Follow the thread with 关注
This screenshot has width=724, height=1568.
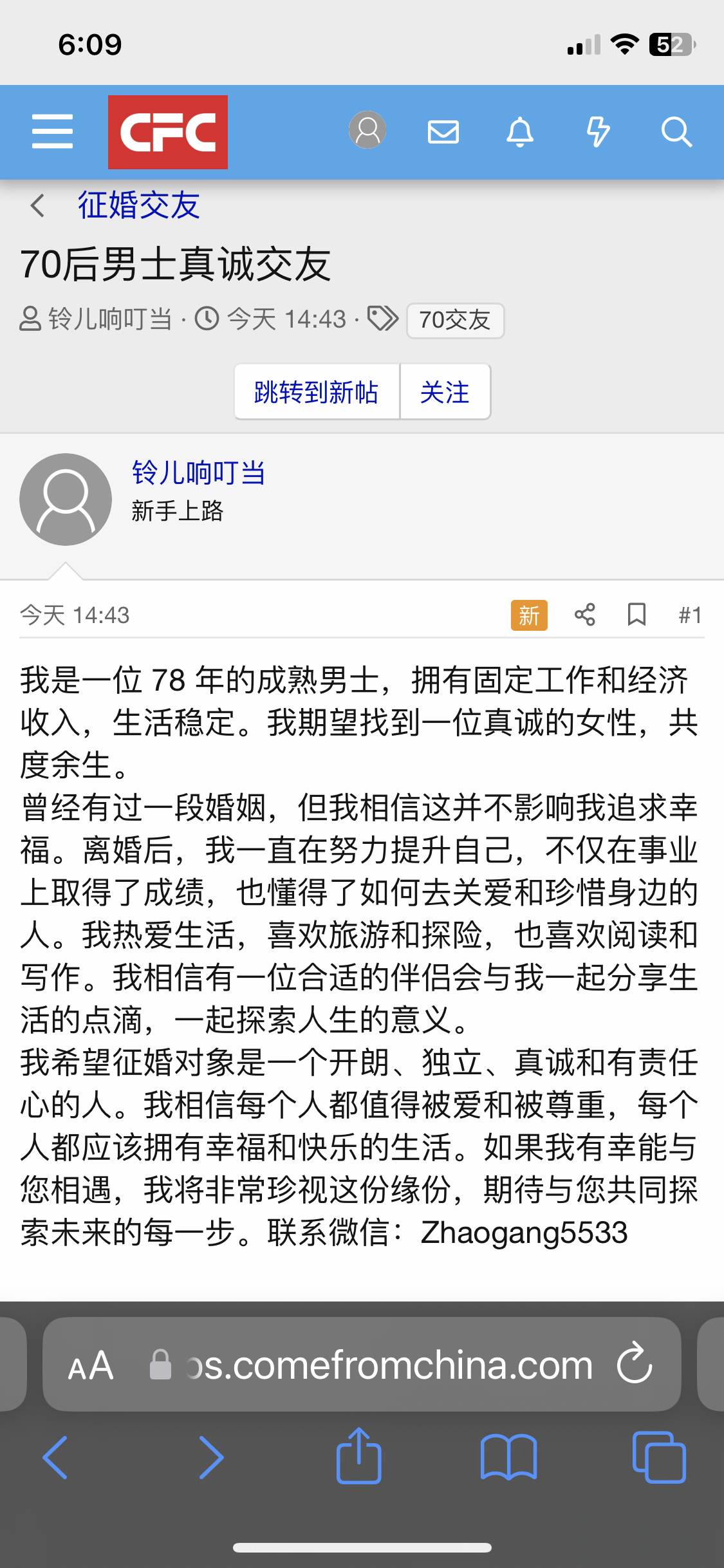pyautogui.click(x=445, y=392)
